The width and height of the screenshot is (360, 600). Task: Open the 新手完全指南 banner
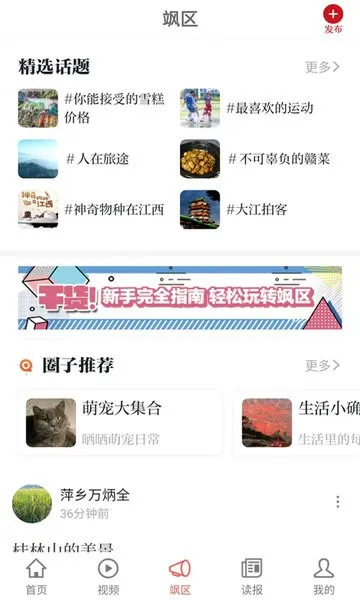[x=180, y=298]
